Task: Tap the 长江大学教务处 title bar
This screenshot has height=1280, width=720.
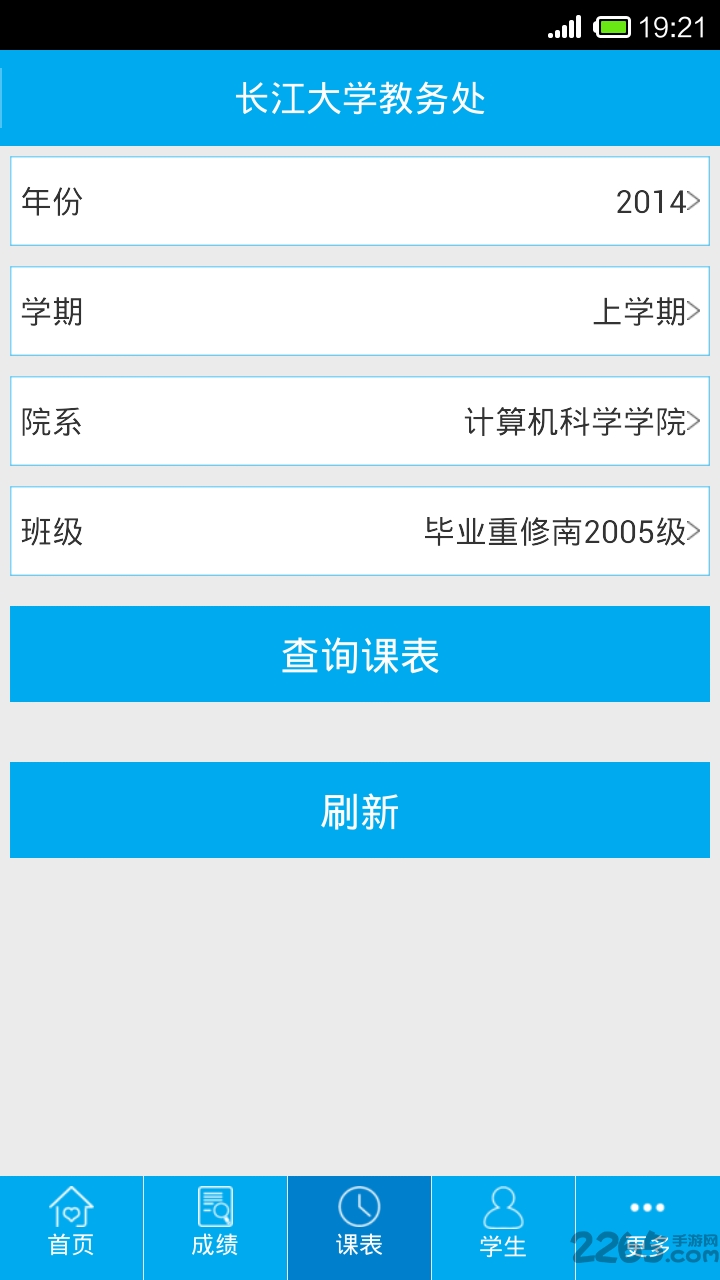Action: click(x=359, y=98)
